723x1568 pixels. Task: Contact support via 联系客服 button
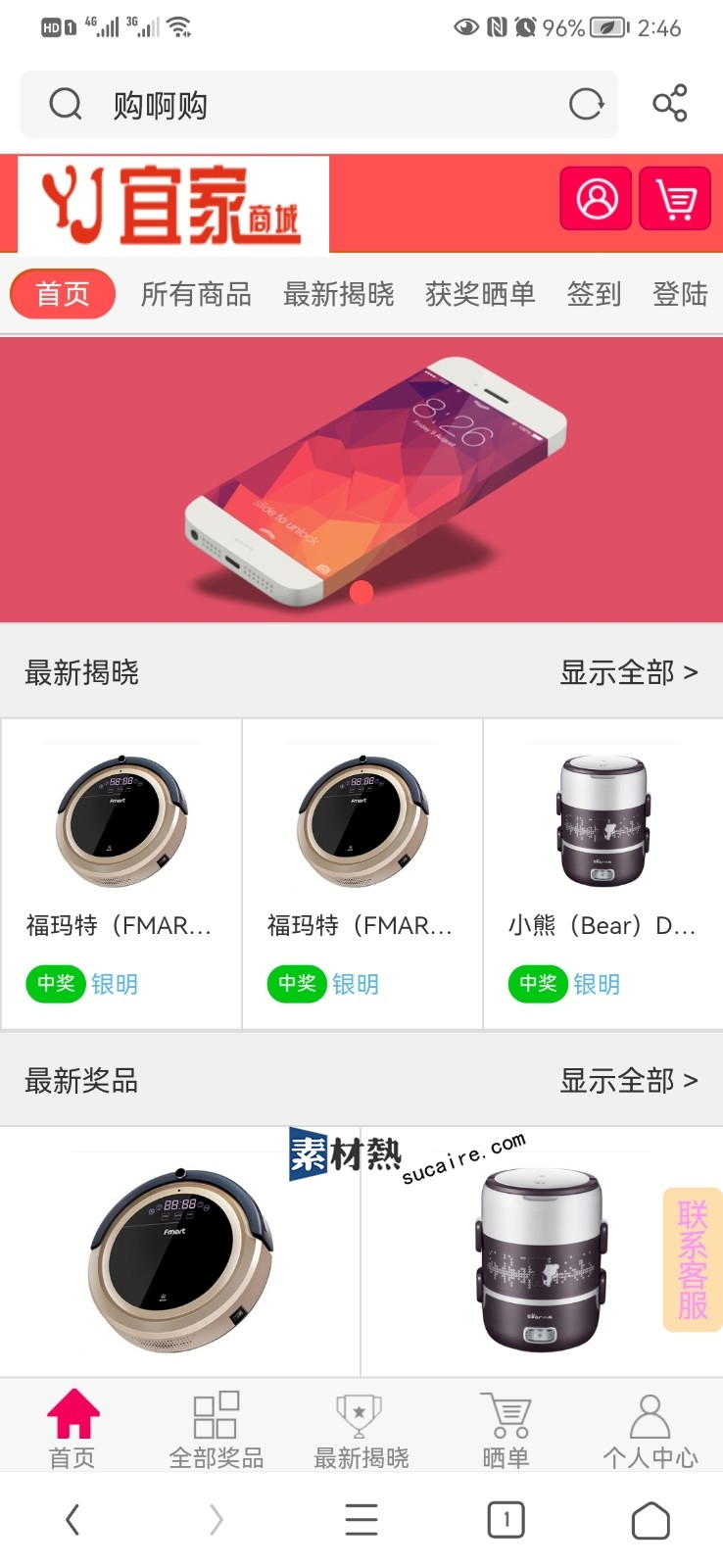pyautogui.click(x=692, y=1259)
